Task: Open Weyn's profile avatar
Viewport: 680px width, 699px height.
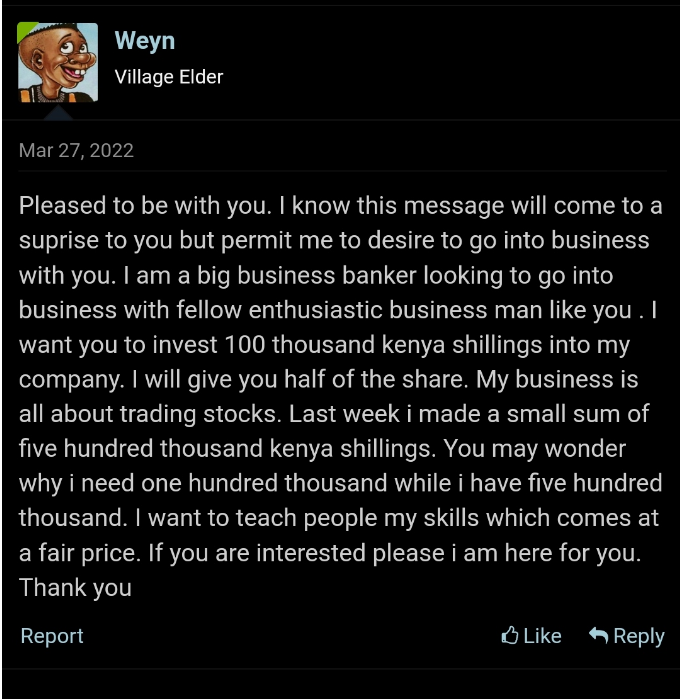Action: coord(58,62)
